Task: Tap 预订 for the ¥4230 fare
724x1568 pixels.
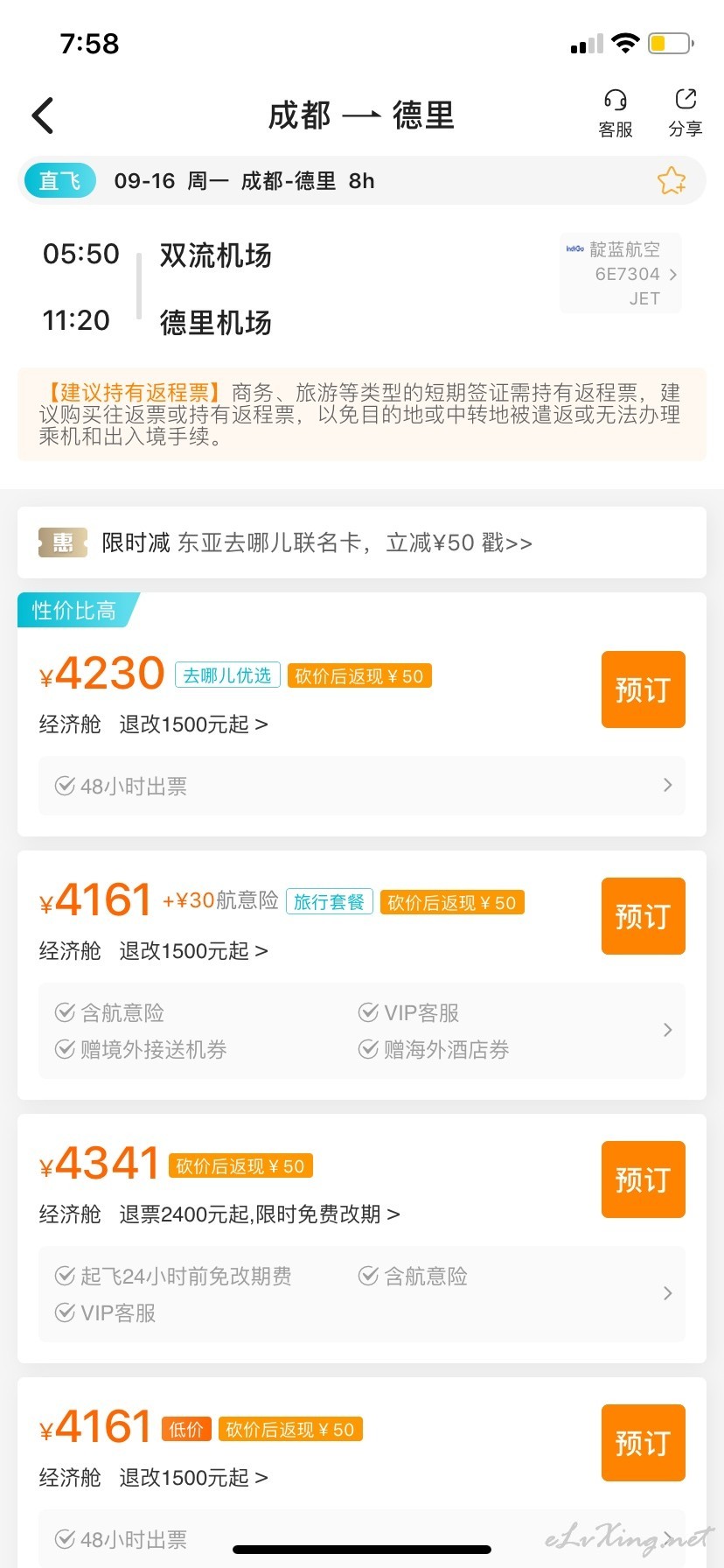Action: (643, 689)
